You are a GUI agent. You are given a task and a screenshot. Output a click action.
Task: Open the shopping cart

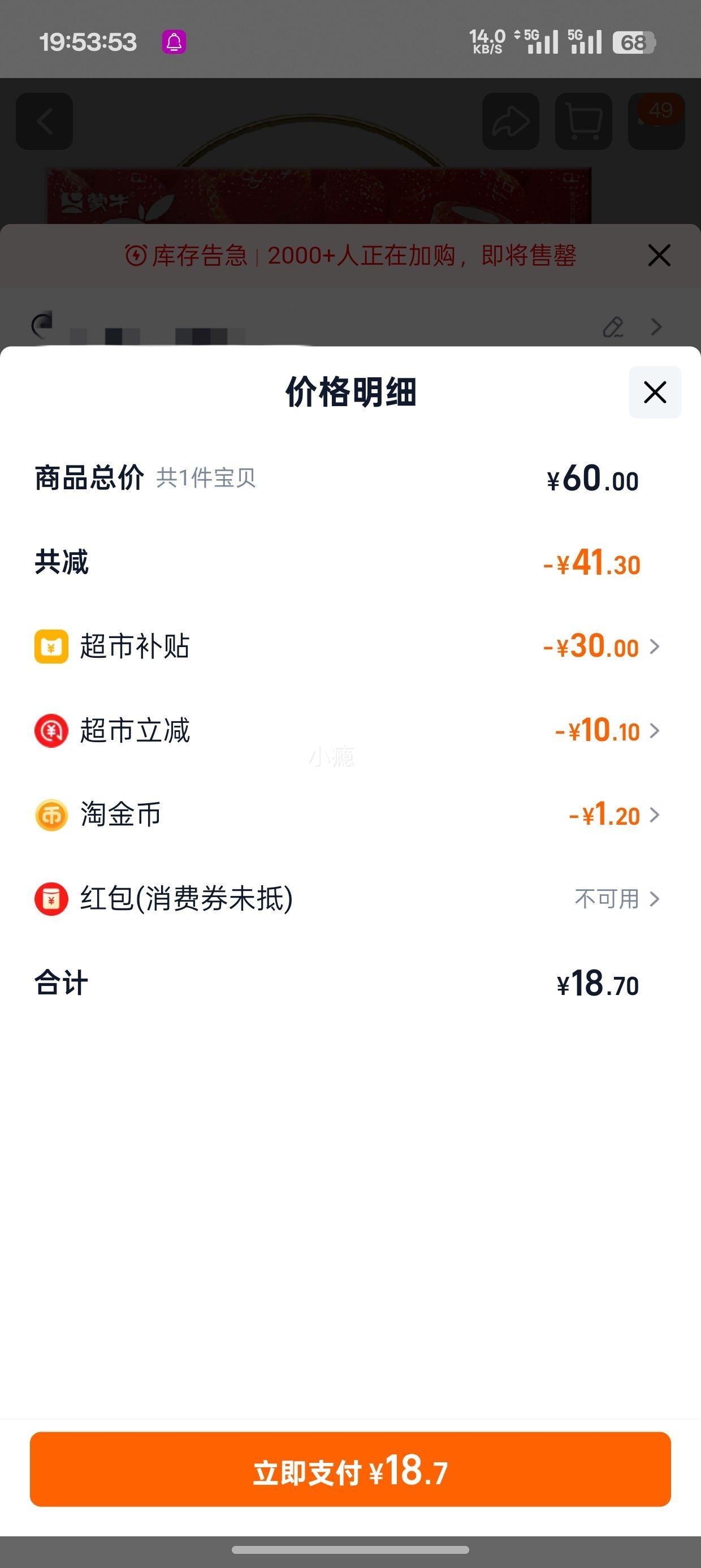pyautogui.click(x=583, y=122)
